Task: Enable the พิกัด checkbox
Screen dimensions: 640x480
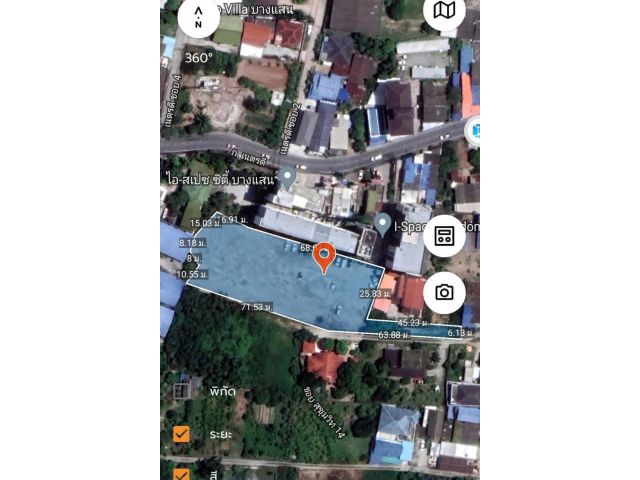Action: pos(181,391)
